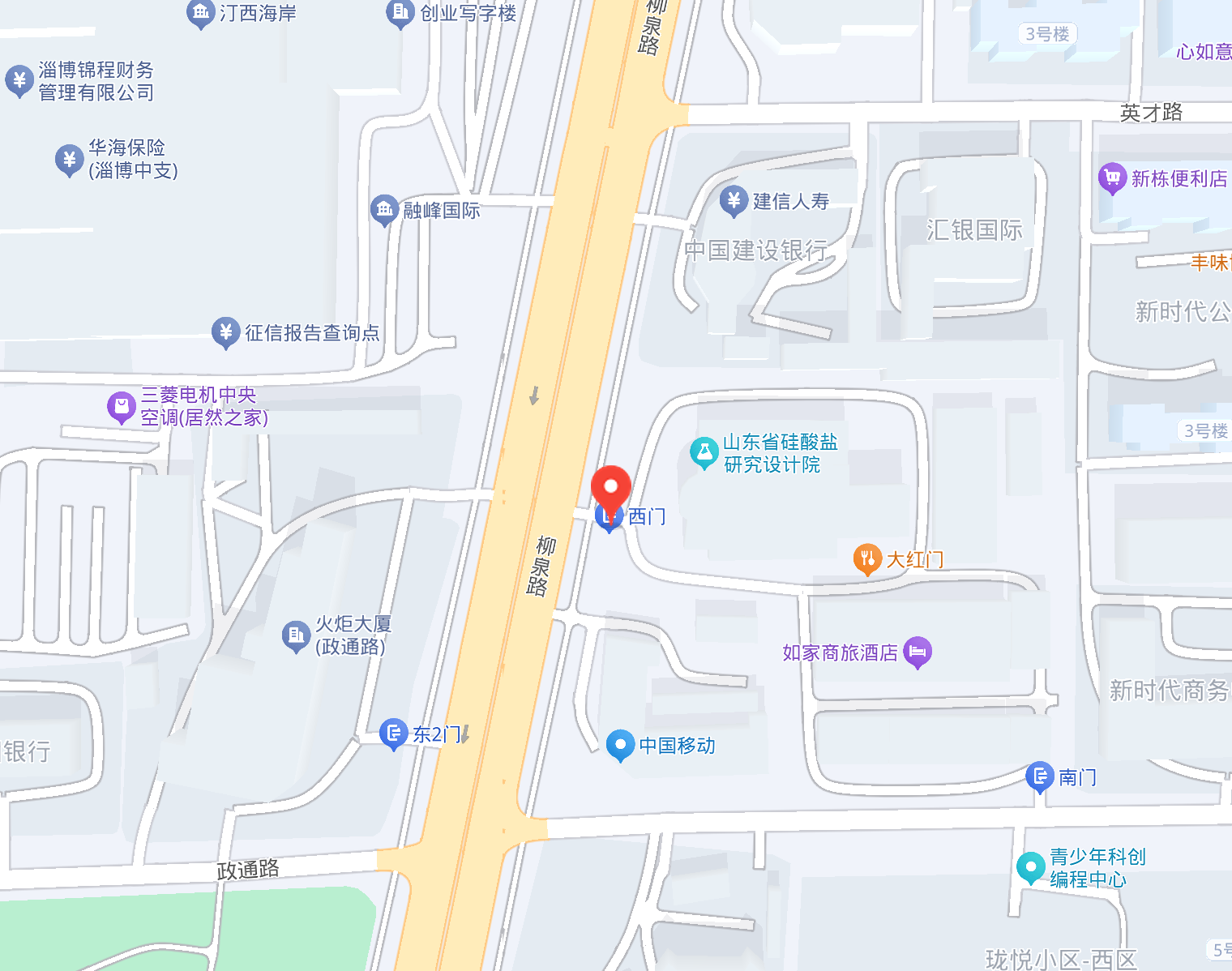Tap the red location pin at 西门
This screenshot has height=971, width=1232.
[610, 490]
